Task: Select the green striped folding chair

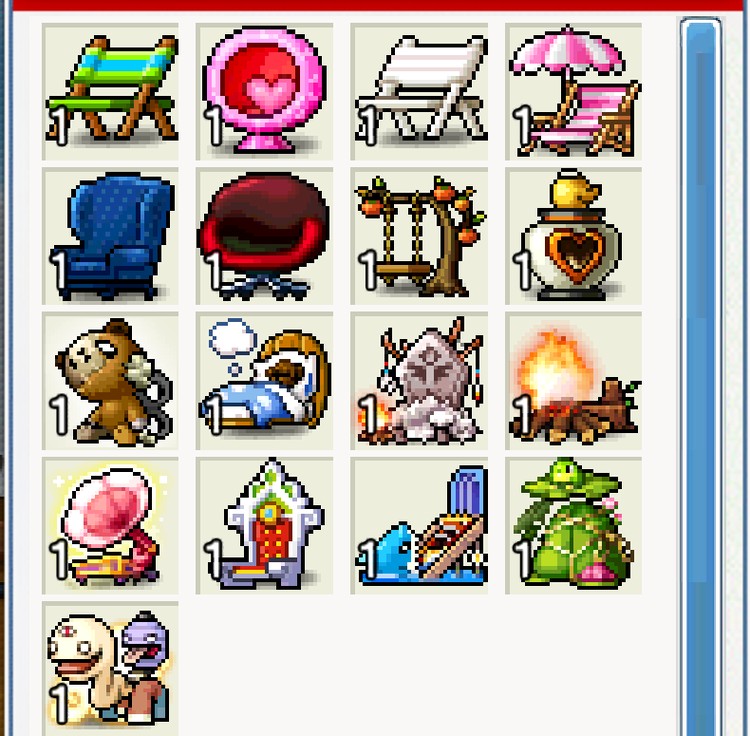Action: (x=110, y=92)
